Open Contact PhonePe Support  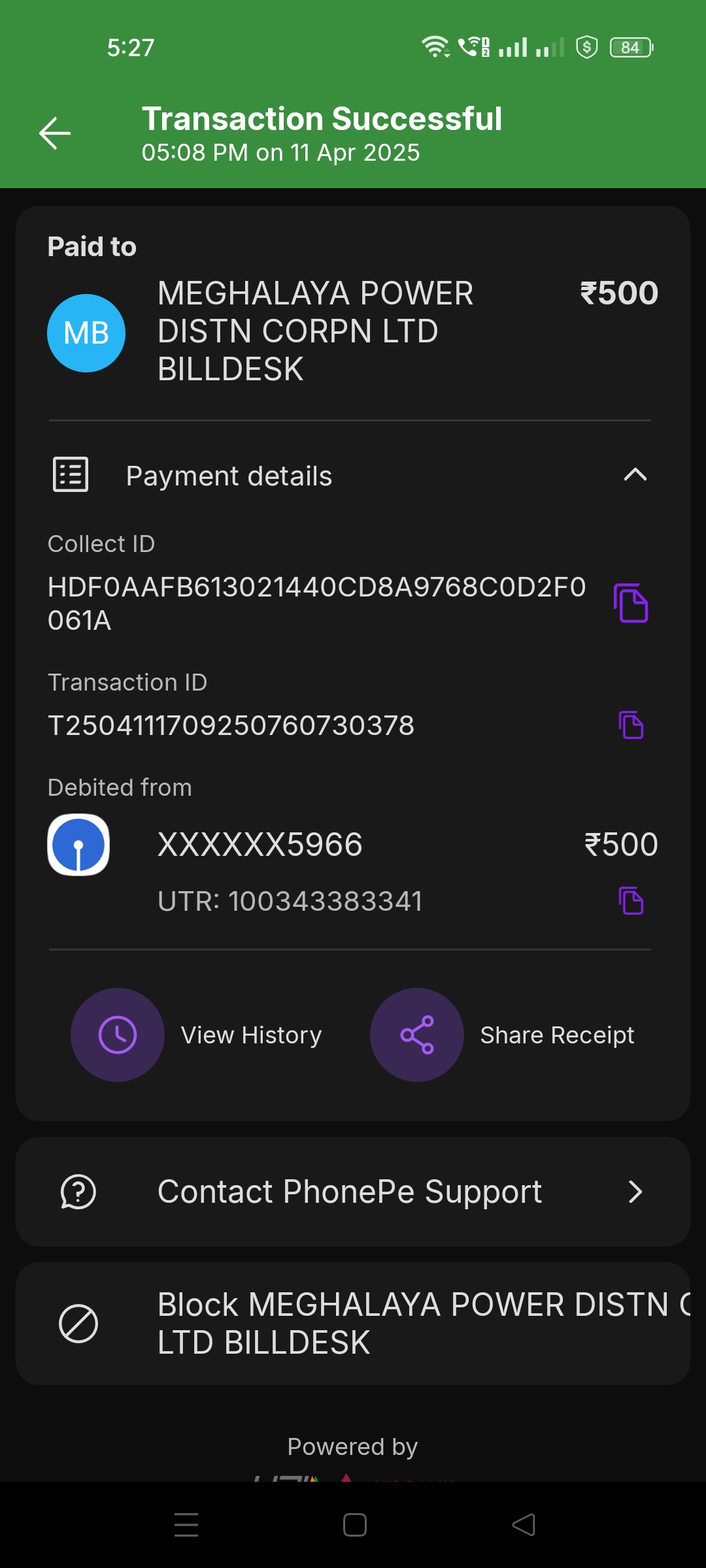click(x=353, y=1192)
